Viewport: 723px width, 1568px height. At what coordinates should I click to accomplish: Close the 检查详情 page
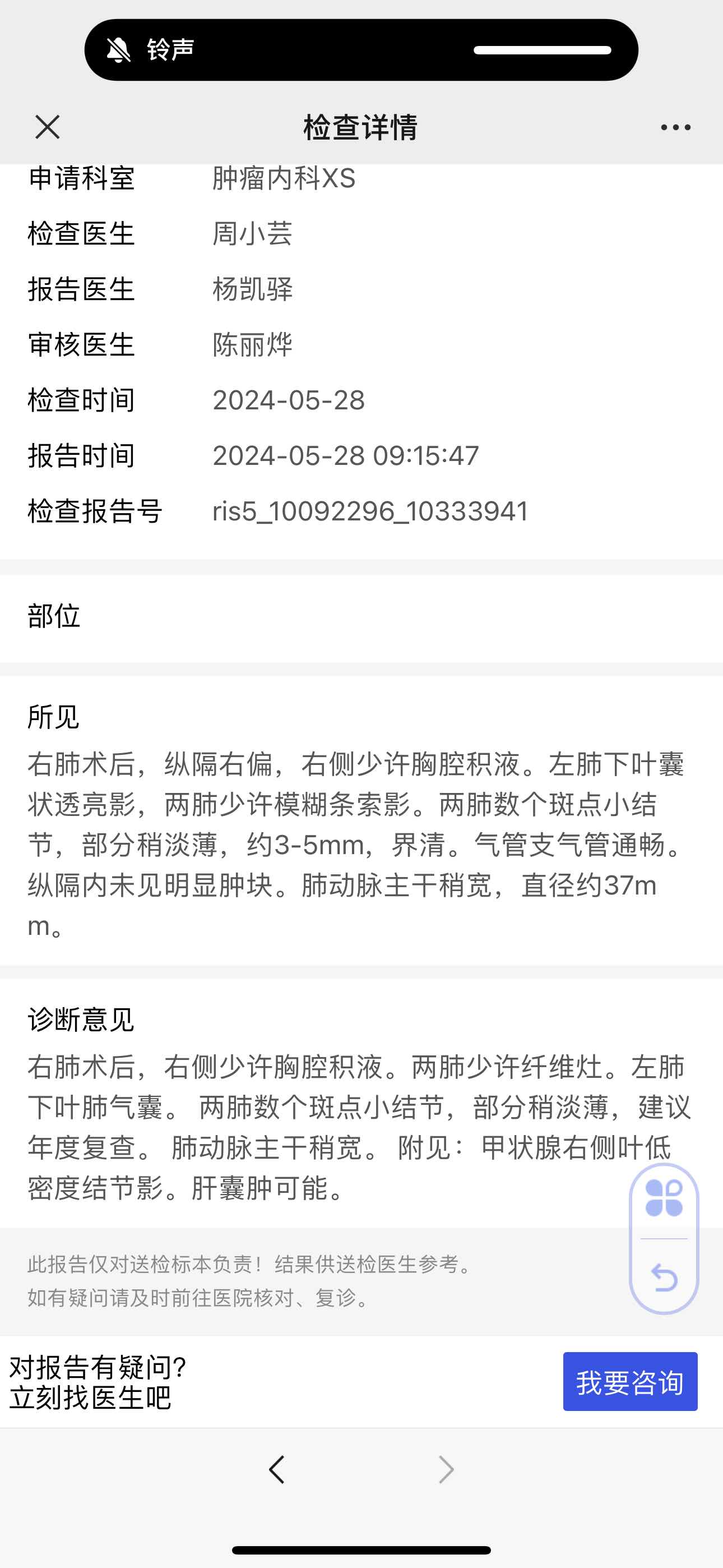click(48, 127)
